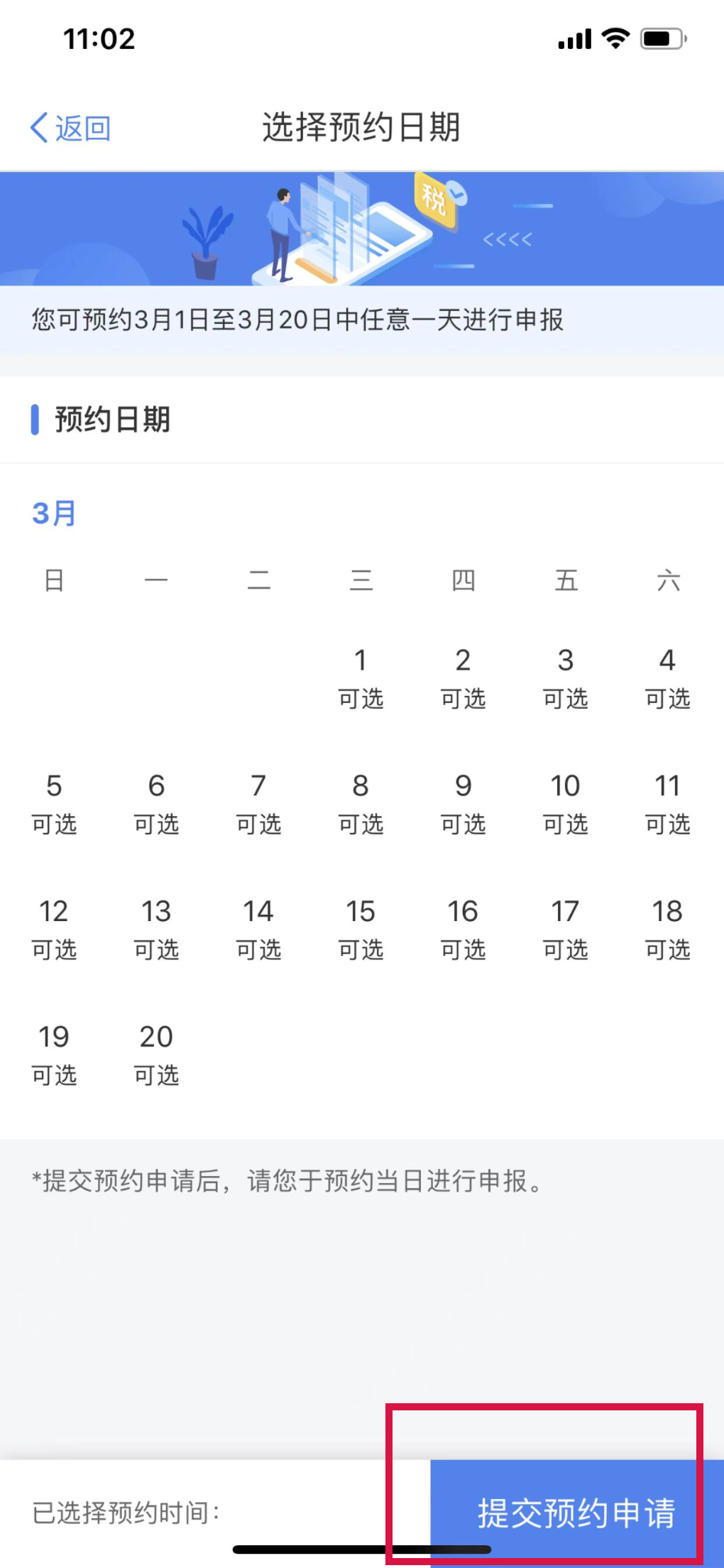This screenshot has height=1568, width=724.
Task: Pick the 17th as appointment date
Action: [565, 929]
